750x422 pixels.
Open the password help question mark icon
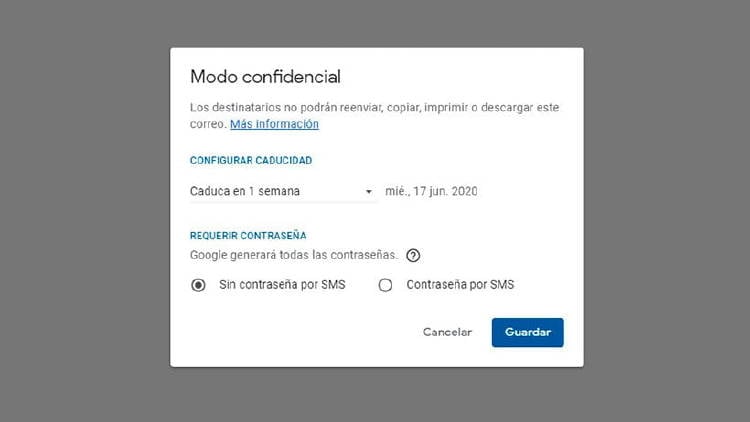[x=413, y=256]
